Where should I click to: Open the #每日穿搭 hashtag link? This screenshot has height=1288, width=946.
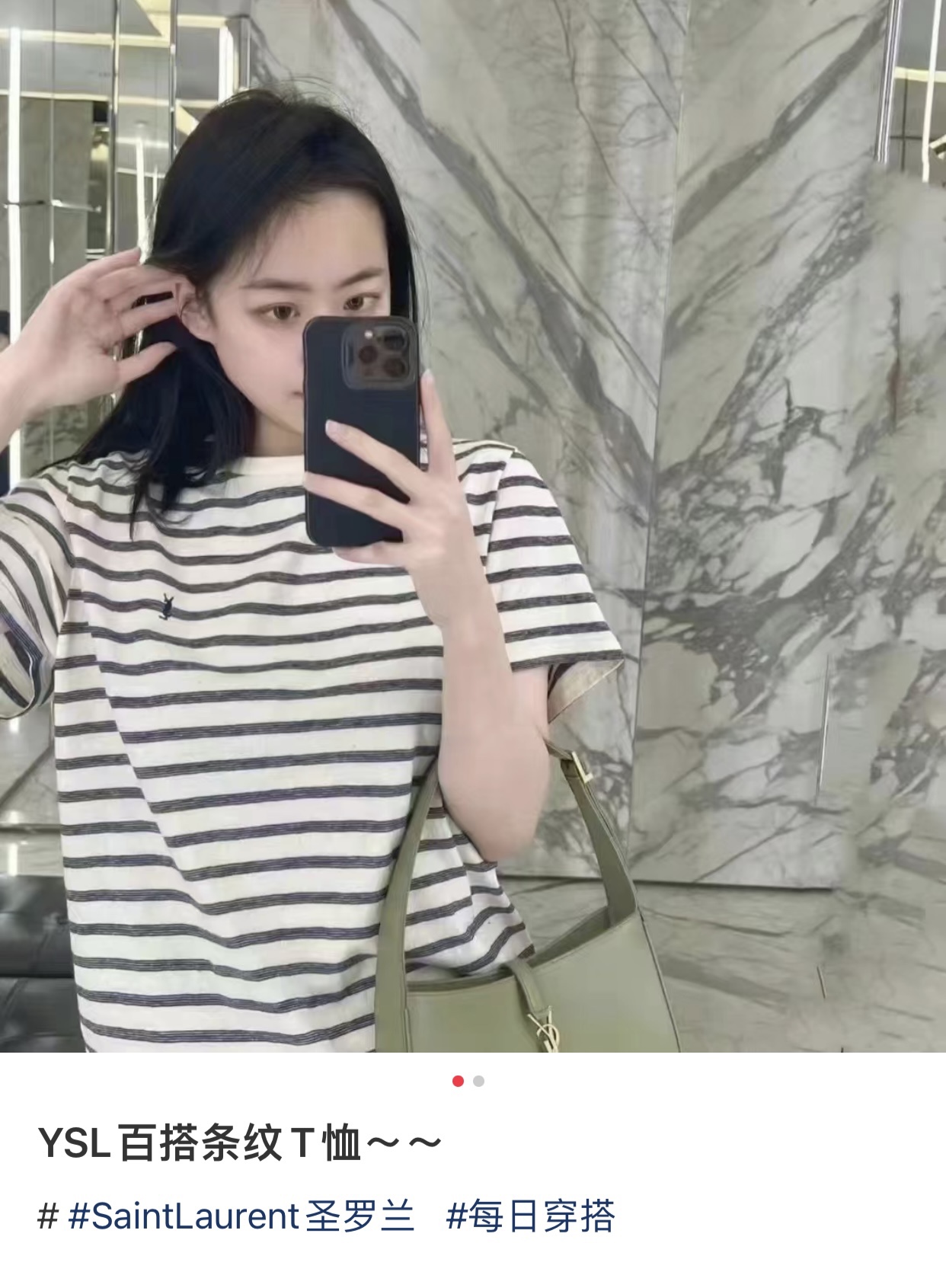click(x=530, y=1216)
